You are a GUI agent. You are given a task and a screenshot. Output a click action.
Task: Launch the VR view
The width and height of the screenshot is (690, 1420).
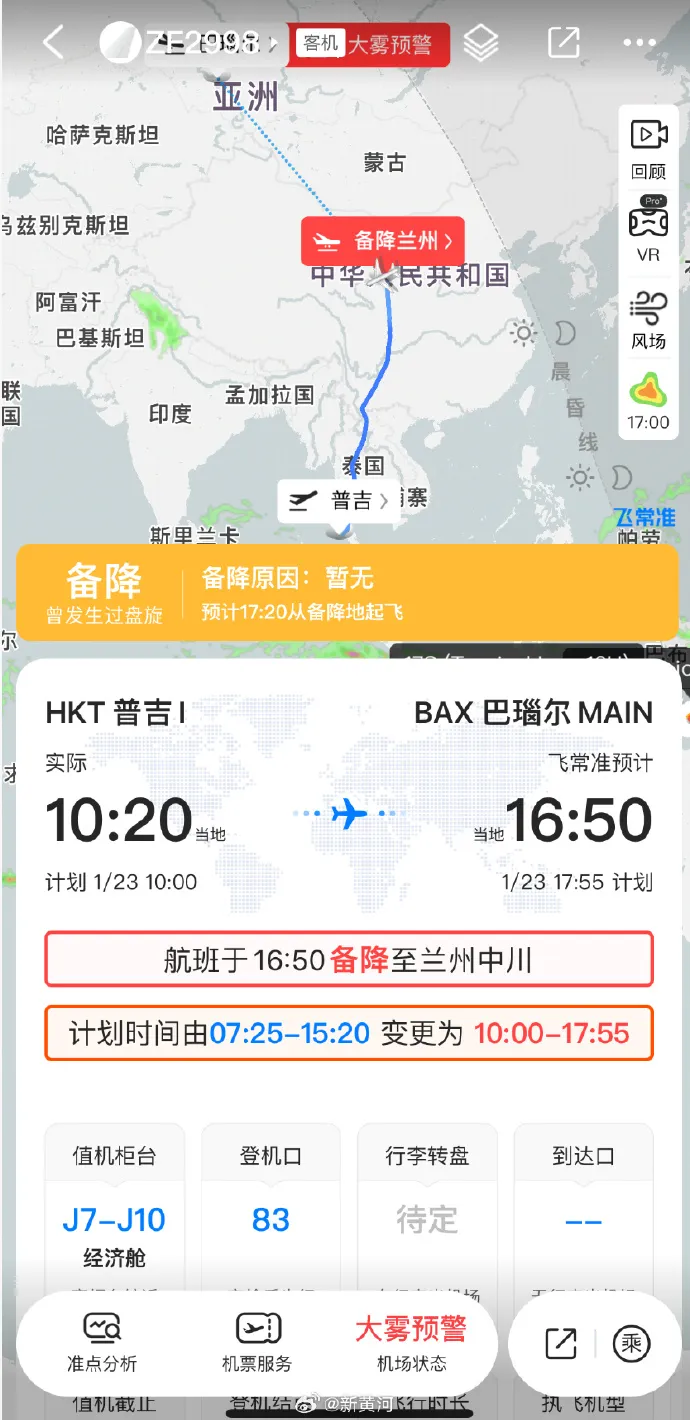pyautogui.click(x=648, y=232)
